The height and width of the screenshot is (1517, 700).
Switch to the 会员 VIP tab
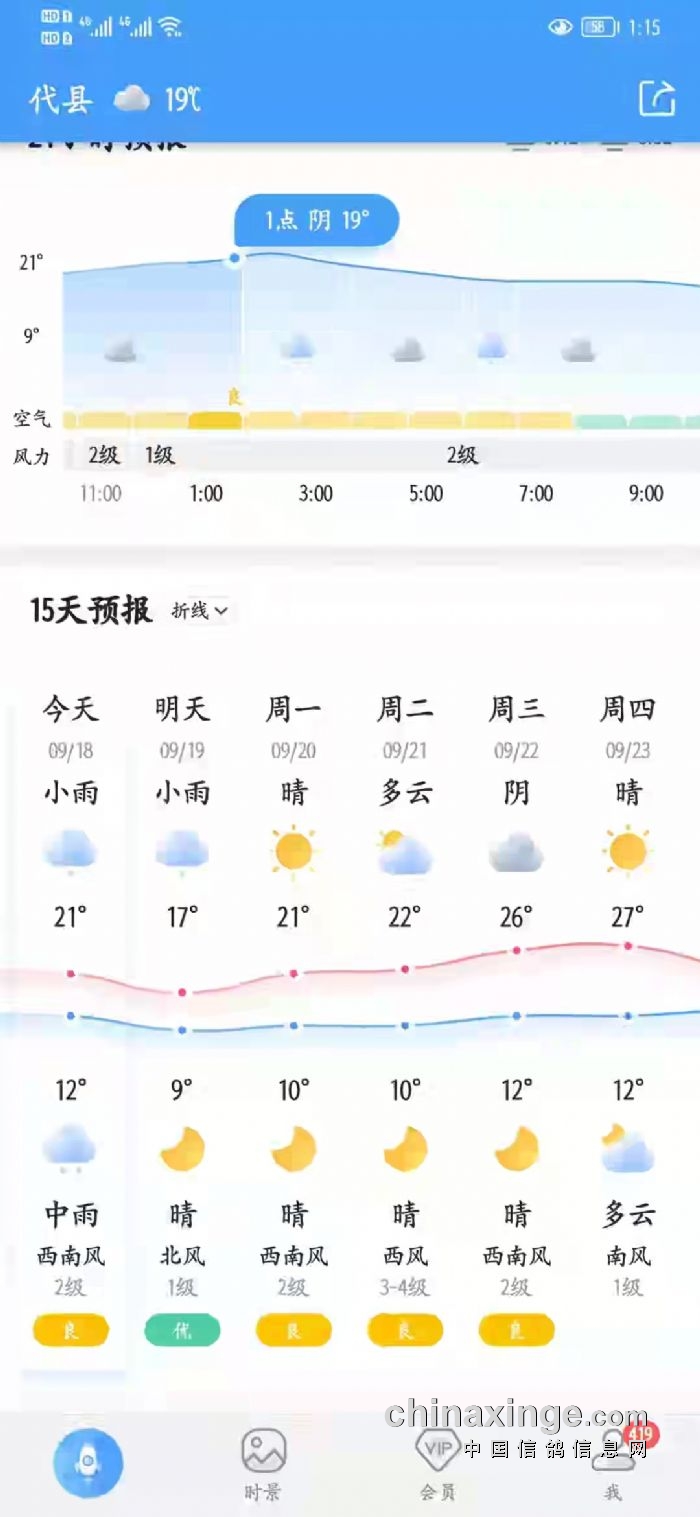pos(437,1462)
